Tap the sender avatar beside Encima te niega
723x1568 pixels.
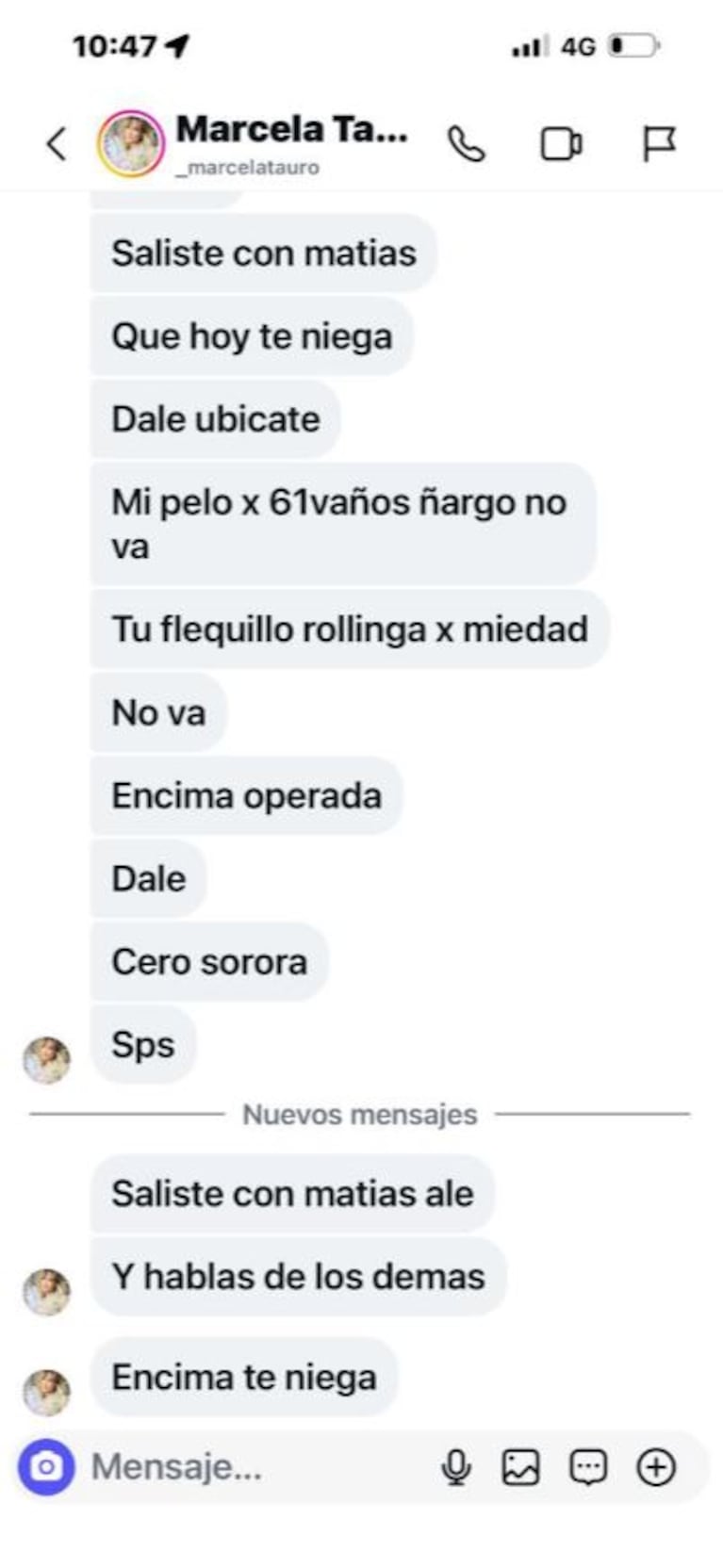point(46,1392)
